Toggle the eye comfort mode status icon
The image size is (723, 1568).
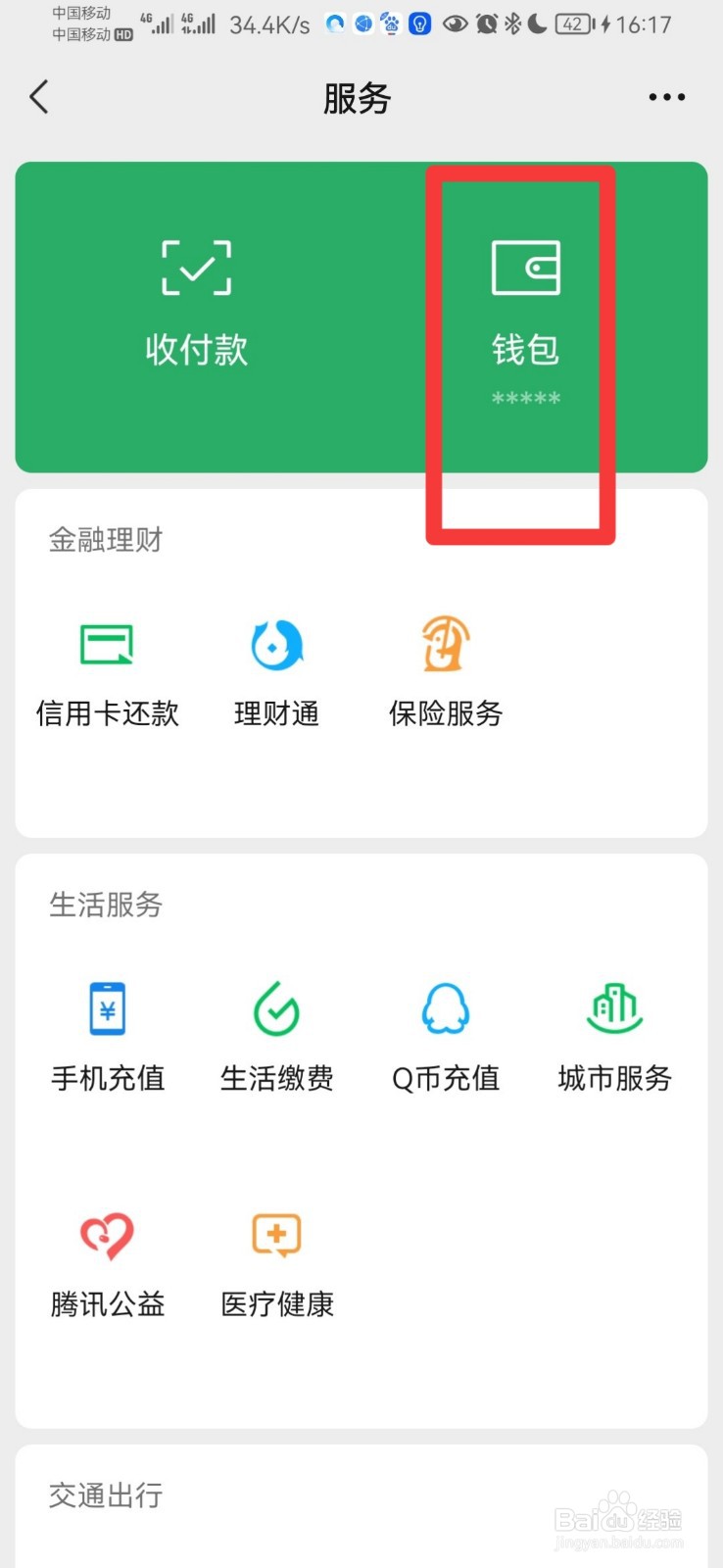[x=455, y=24]
